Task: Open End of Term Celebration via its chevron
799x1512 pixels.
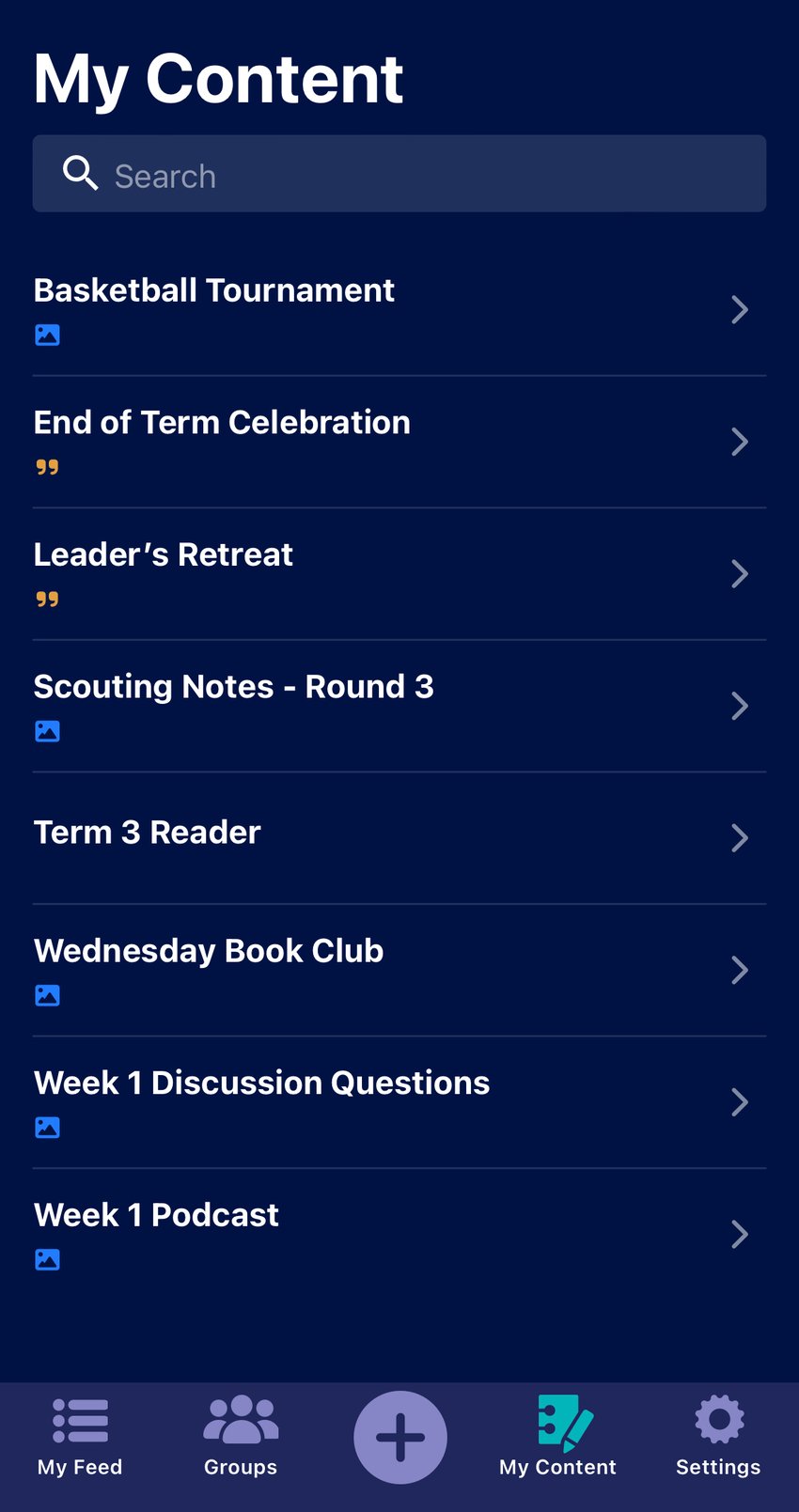Action: (x=740, y=442)
